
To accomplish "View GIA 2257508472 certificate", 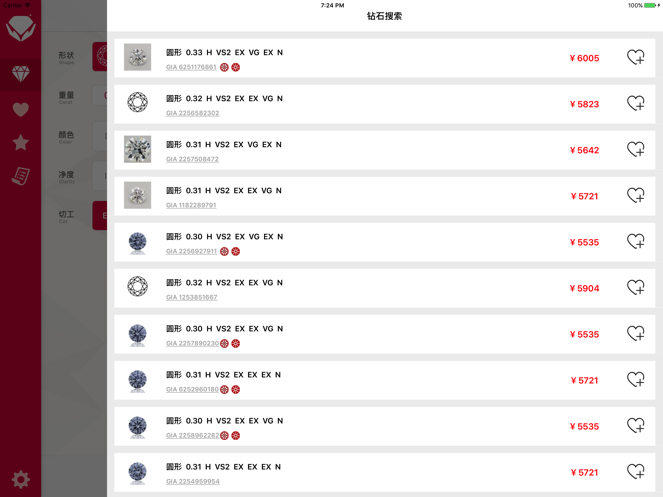I will point(192,159).
